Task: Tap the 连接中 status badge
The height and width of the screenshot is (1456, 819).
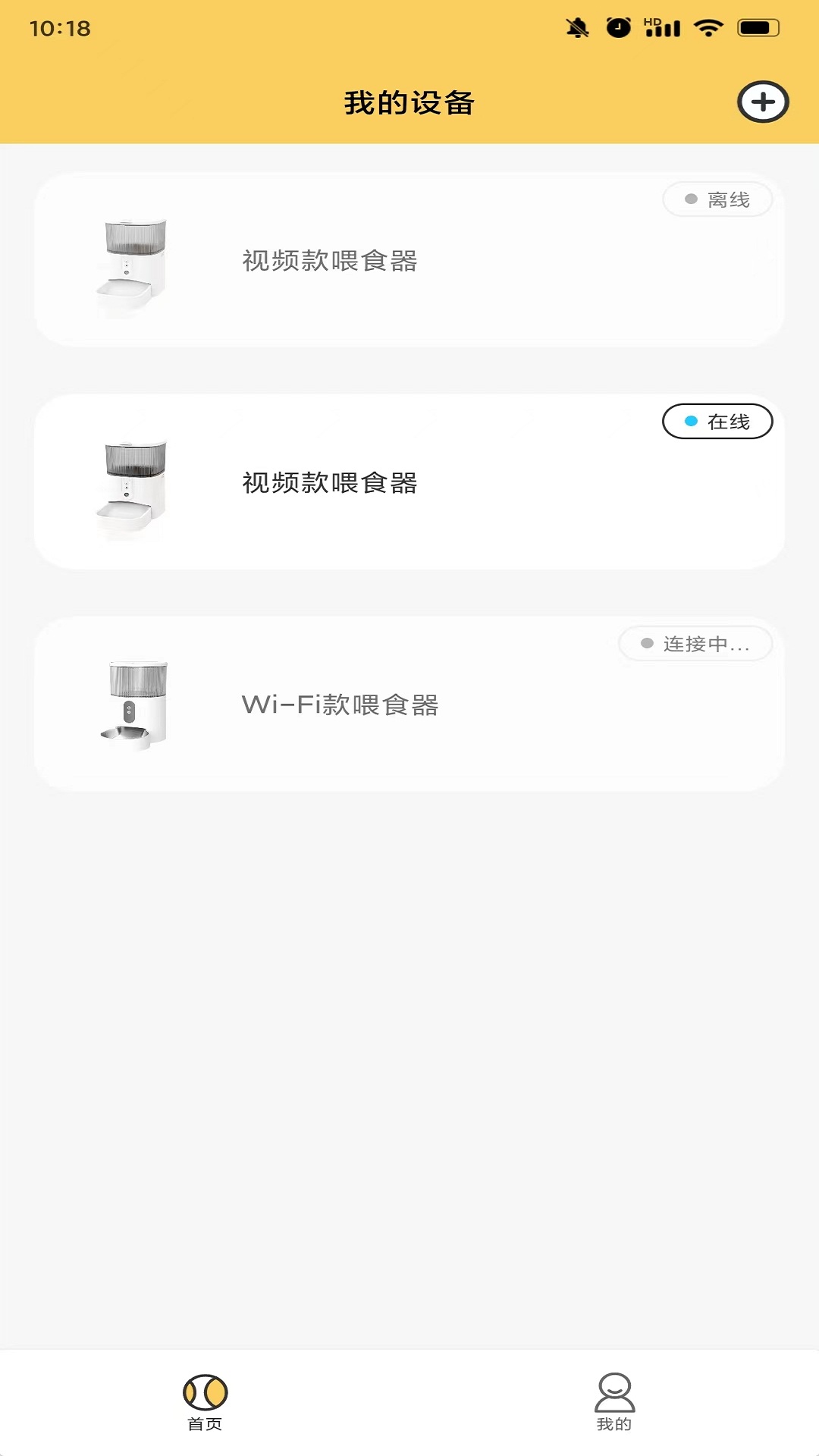Action: pyautogui.click(x=695, y=643)
